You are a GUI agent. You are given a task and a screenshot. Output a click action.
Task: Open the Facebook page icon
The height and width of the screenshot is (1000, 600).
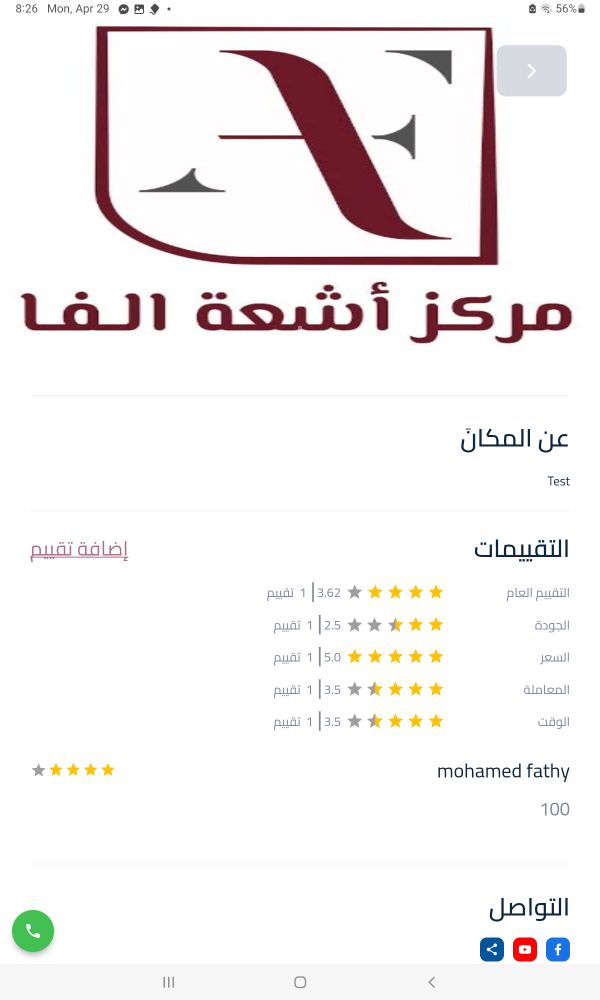(x=557, y=949)
